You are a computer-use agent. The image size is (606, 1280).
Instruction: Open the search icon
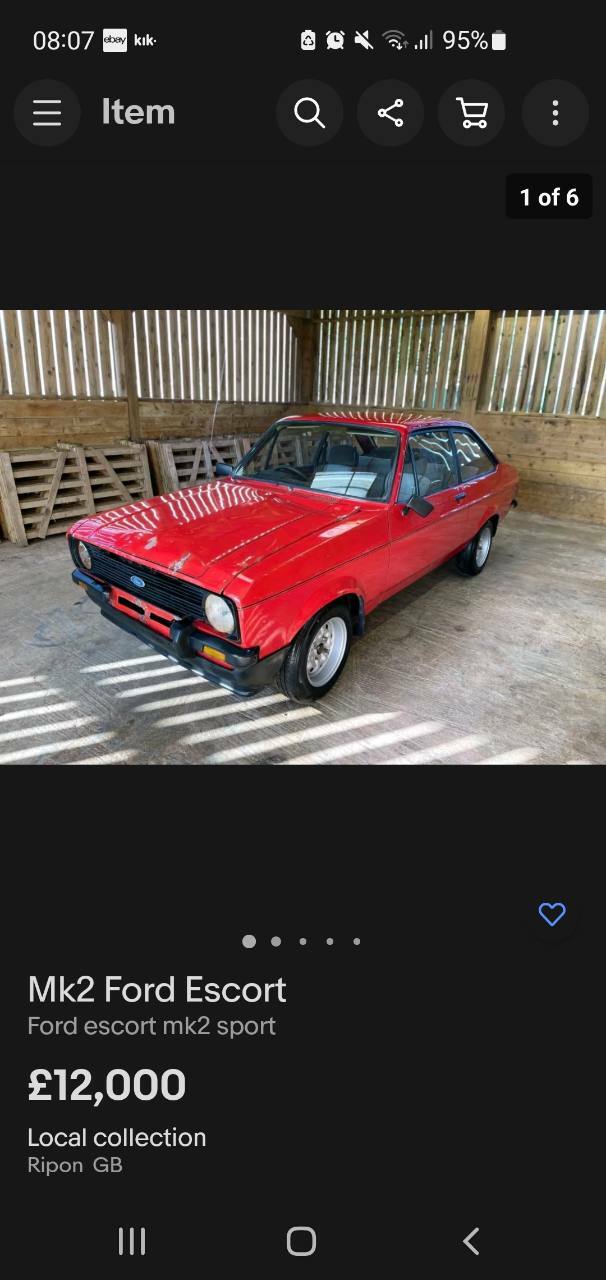click(x=310, y=113)
